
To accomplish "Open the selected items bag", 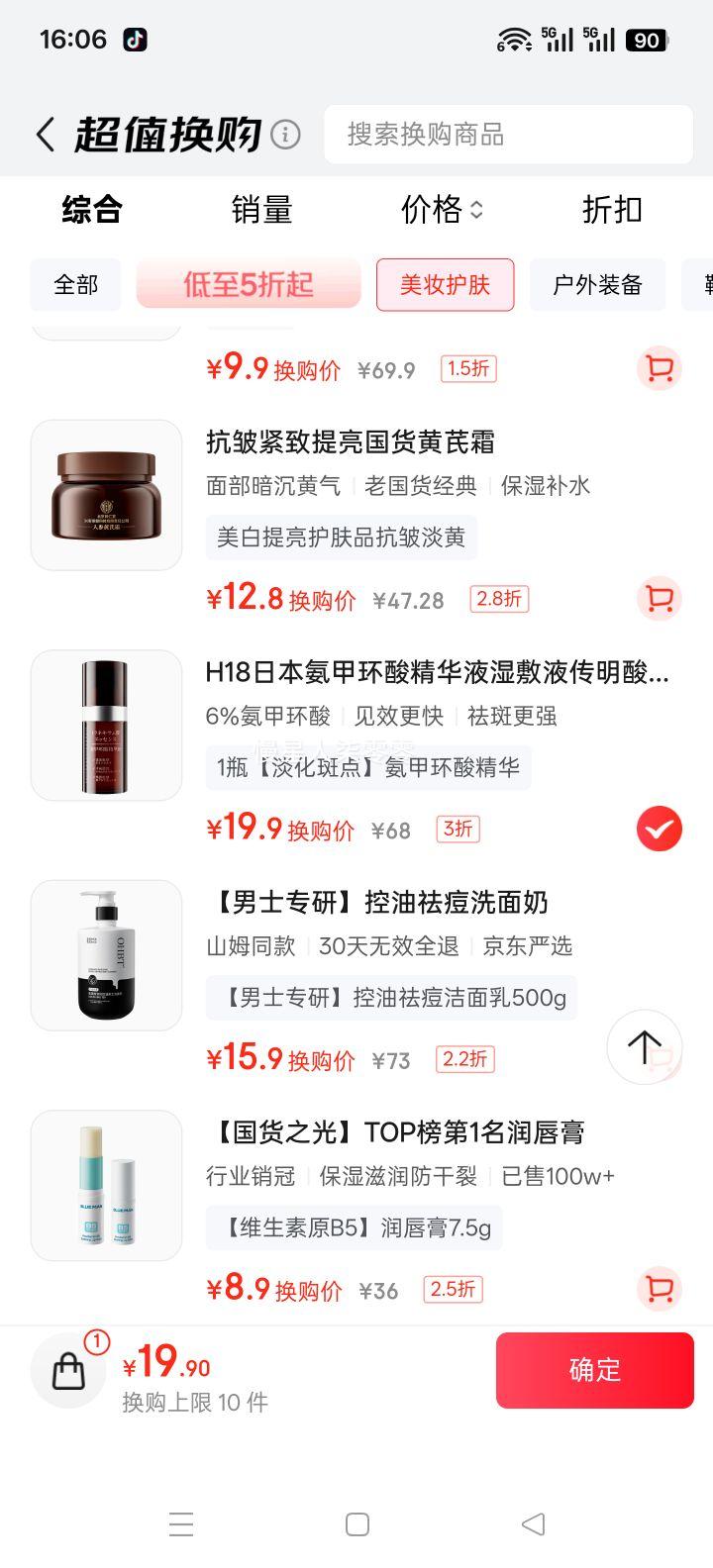I will tap(69, 1371).
